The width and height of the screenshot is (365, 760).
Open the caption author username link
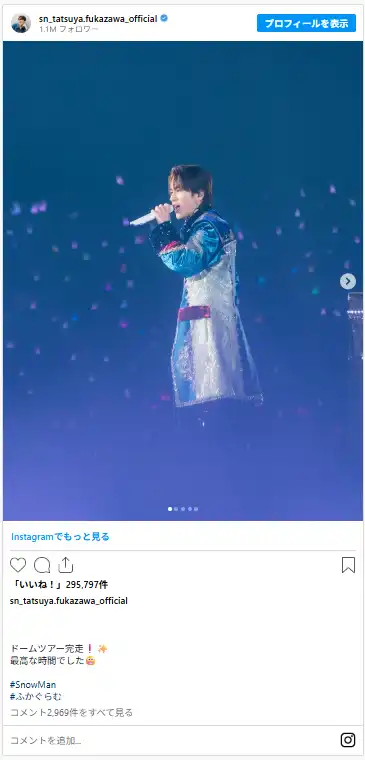69,601
